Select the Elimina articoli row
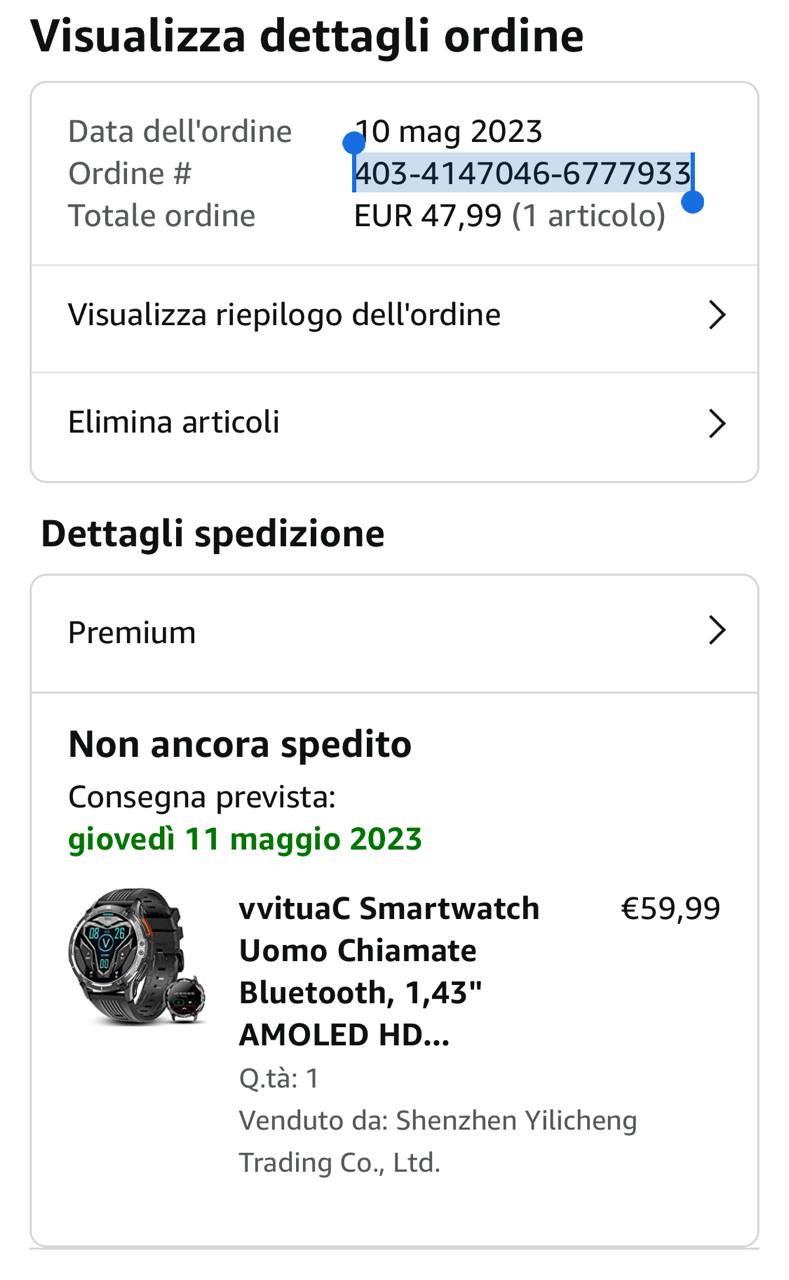The height and width of the screenshot is (1280, 789). (x=394, y=423)
